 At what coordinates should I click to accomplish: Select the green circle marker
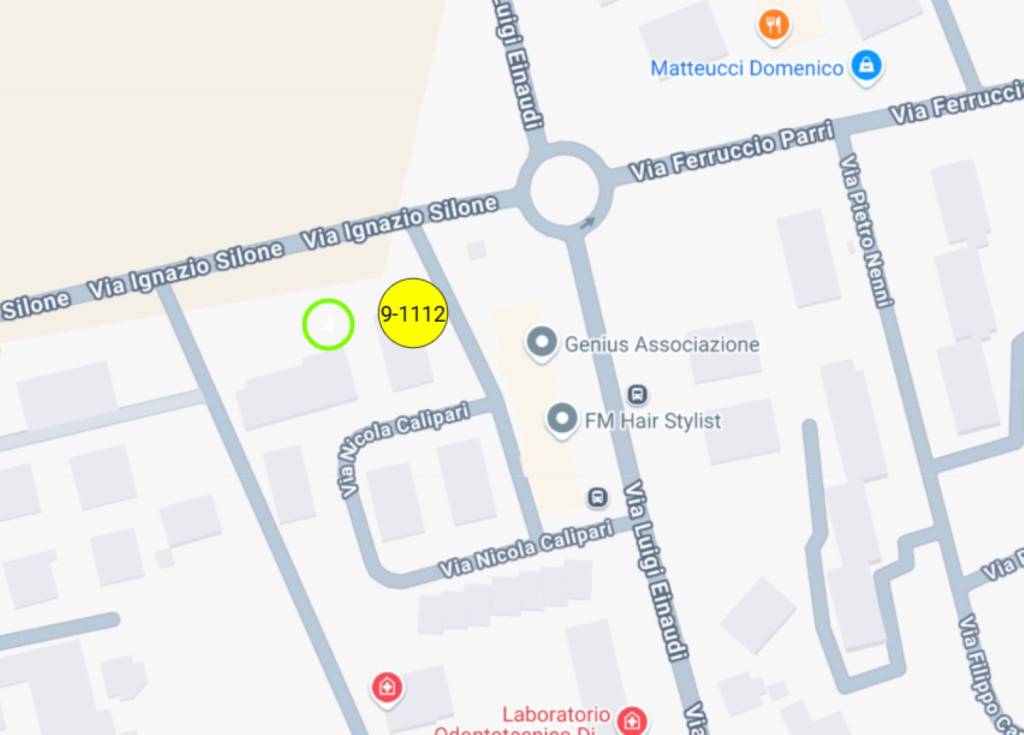click(x=328, y=324)
